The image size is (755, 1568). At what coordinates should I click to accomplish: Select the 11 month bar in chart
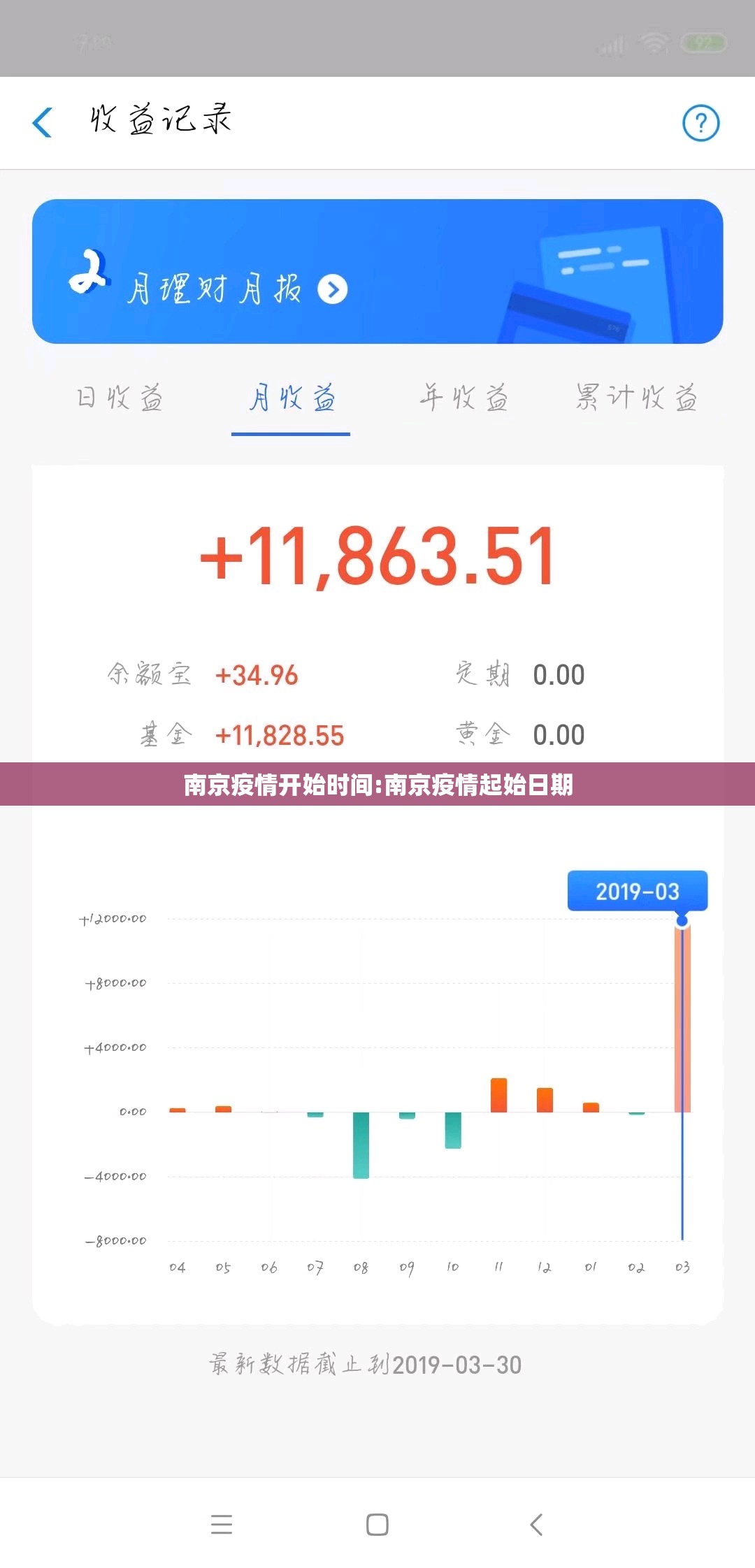(x=498, y=1095)
